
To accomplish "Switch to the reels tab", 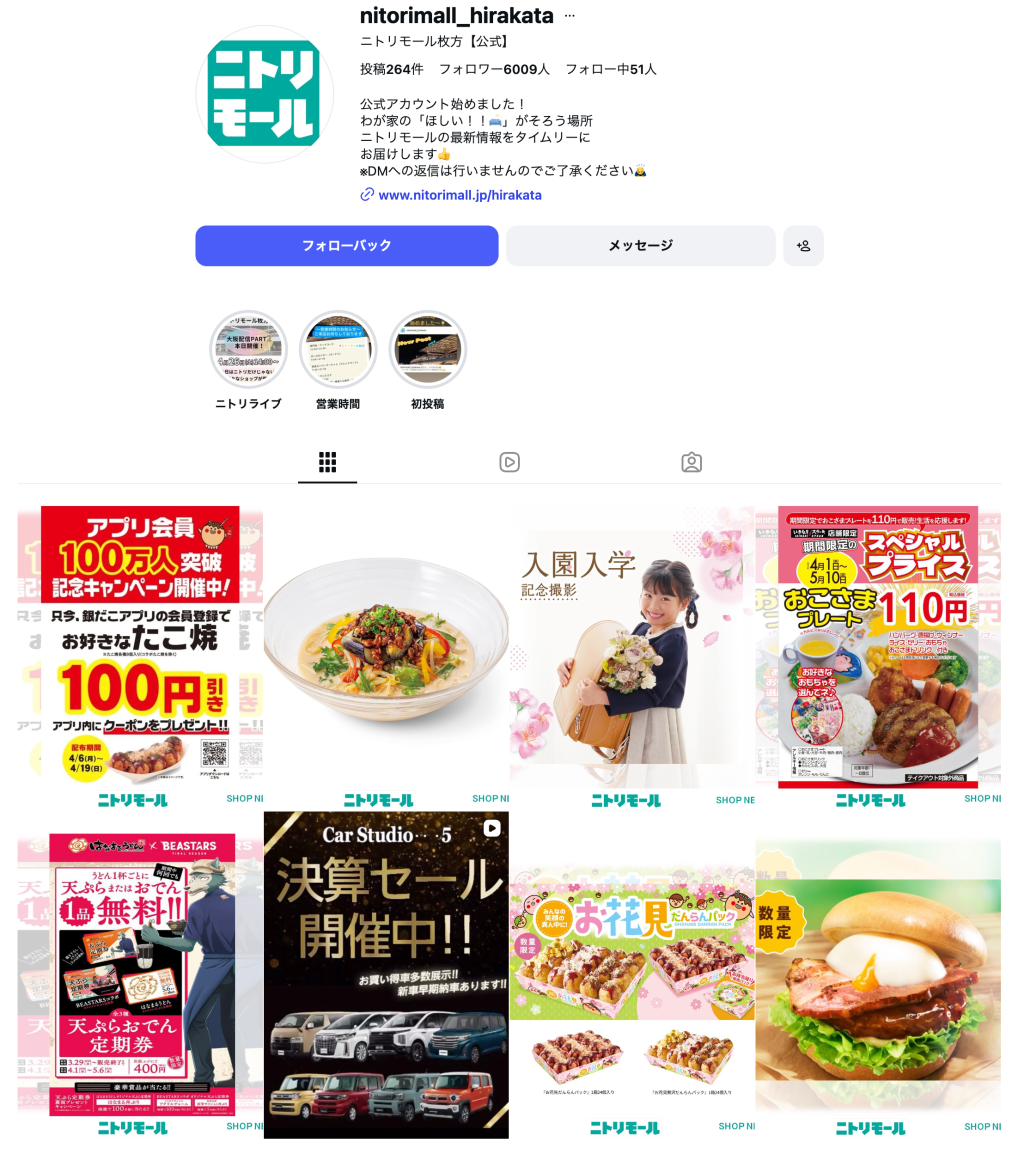I will [509, 462].
